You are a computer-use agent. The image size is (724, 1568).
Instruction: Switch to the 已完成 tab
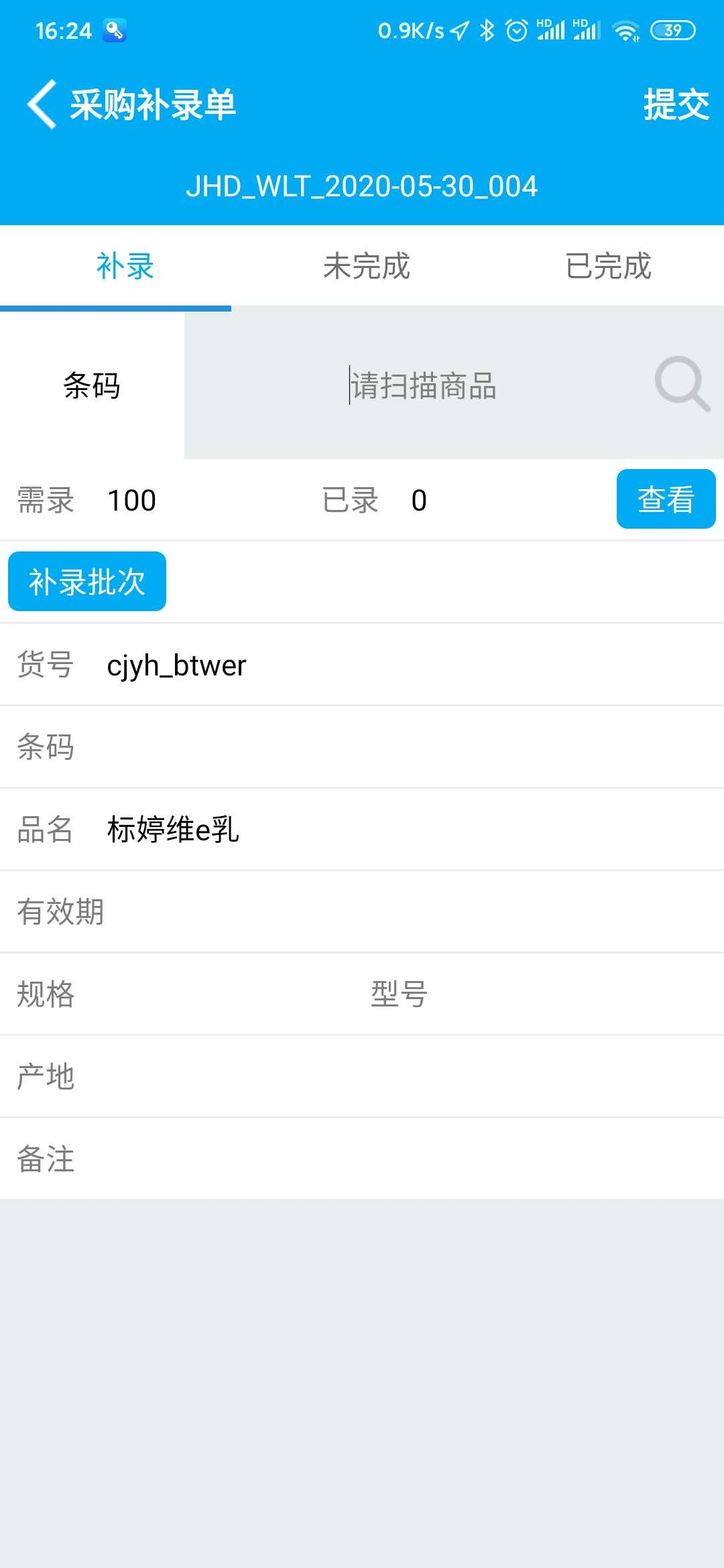(x=608, y=266)
